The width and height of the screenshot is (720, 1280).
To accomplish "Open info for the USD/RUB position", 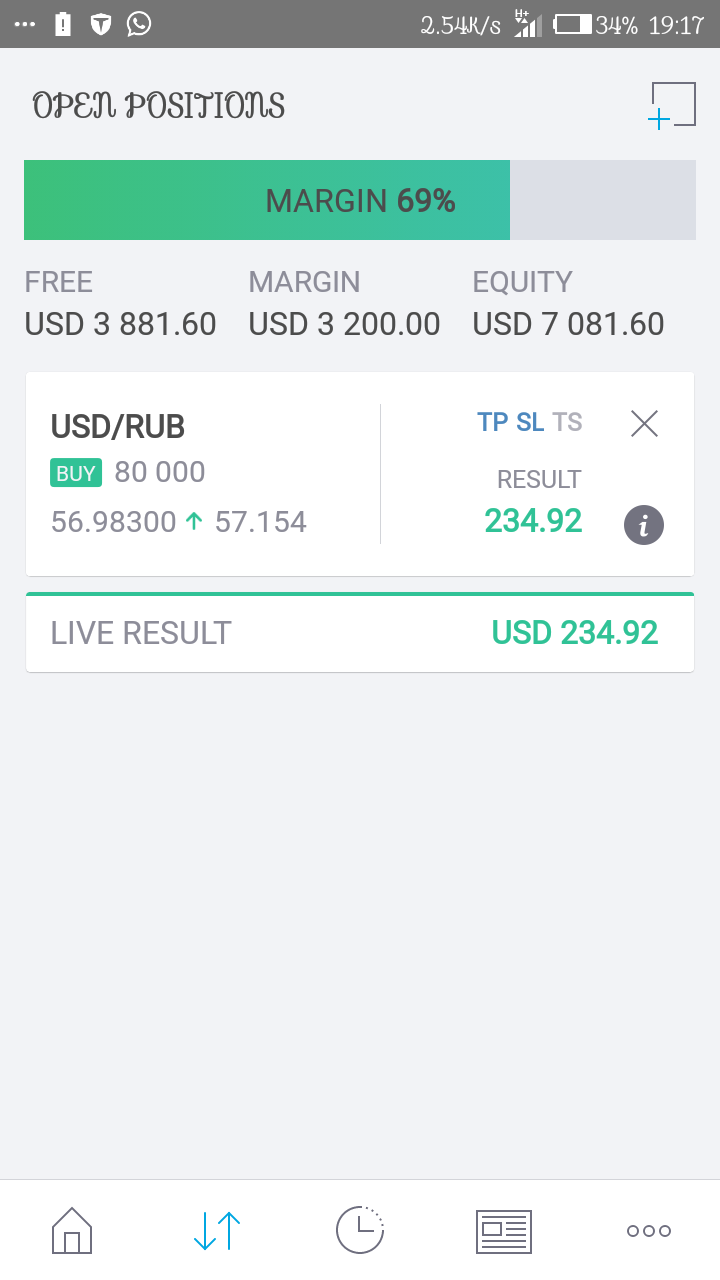I will (x=644, y=525).
